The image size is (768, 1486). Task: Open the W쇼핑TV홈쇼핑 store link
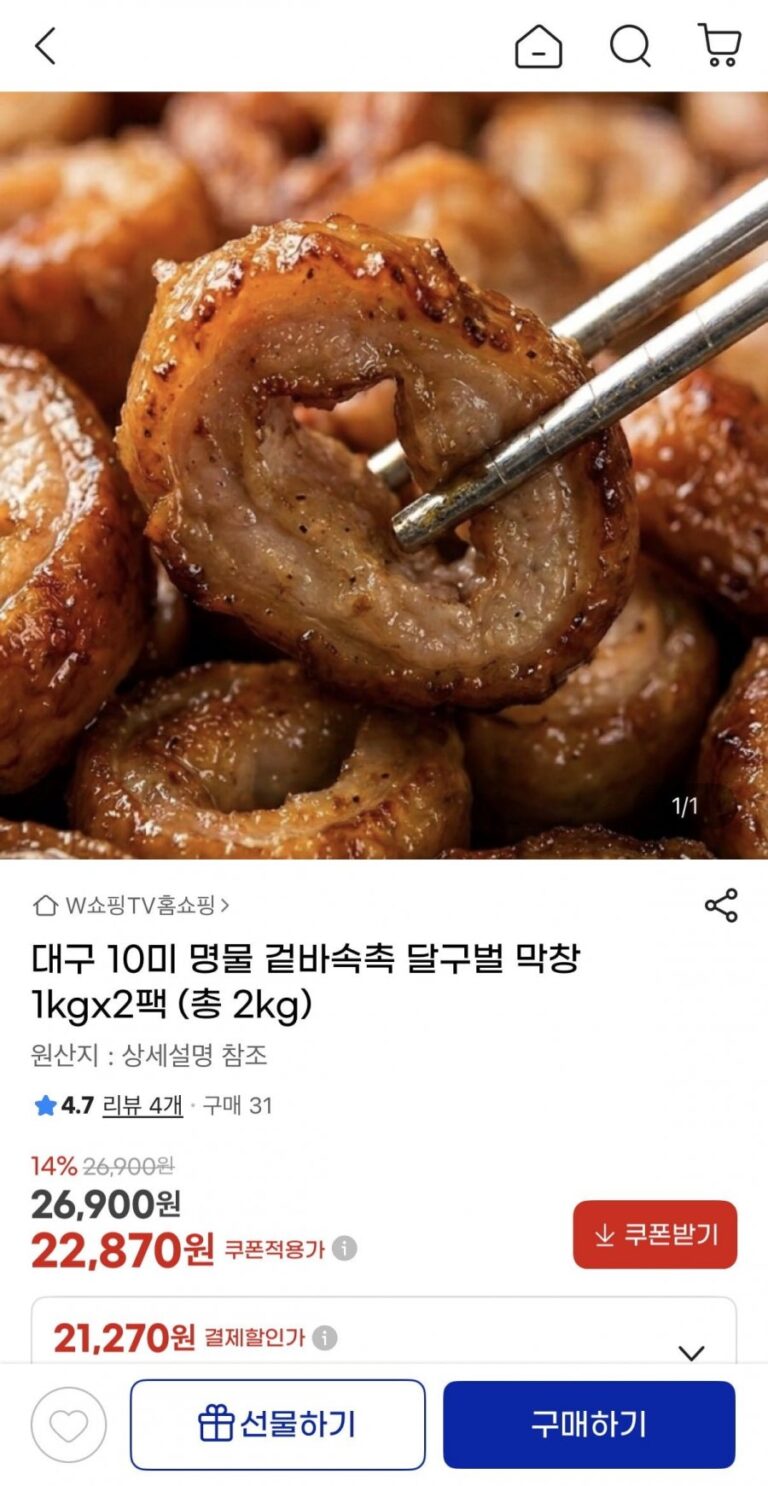point(132,906)
